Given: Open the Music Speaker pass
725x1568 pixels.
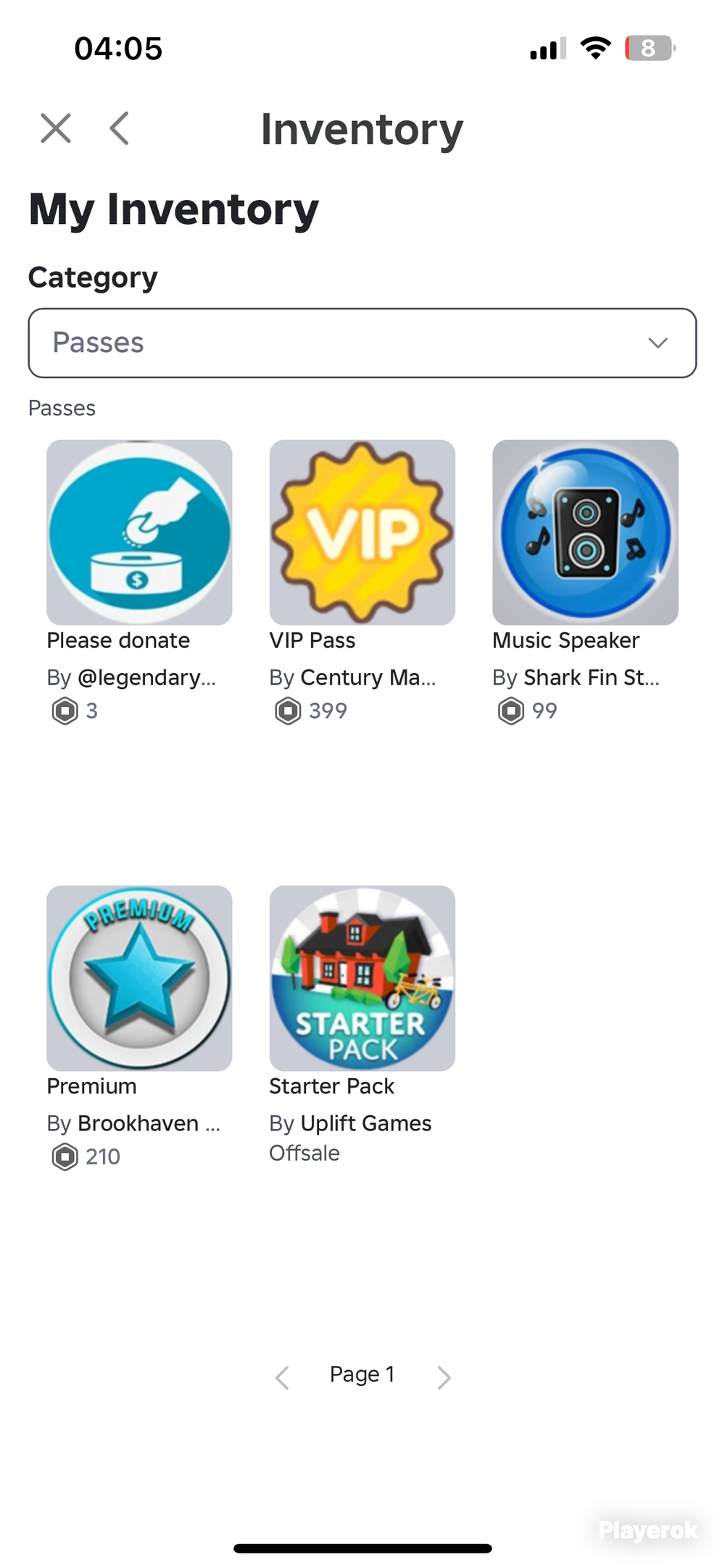Looking at the screenshot, I should (x=585, y=533).
